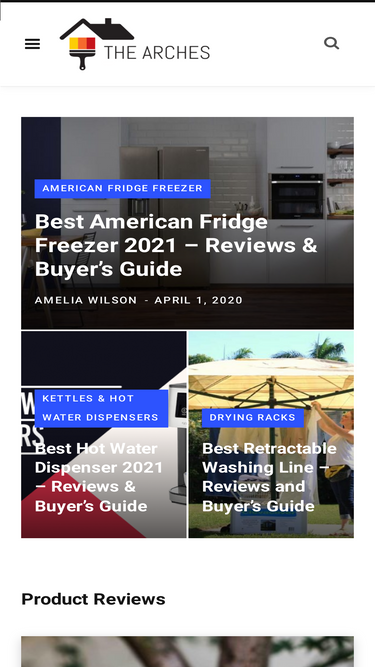This screenshot has width=375, height=667.
Task: Open Best Retractable Washing Line article
Action: pos(269,477)
